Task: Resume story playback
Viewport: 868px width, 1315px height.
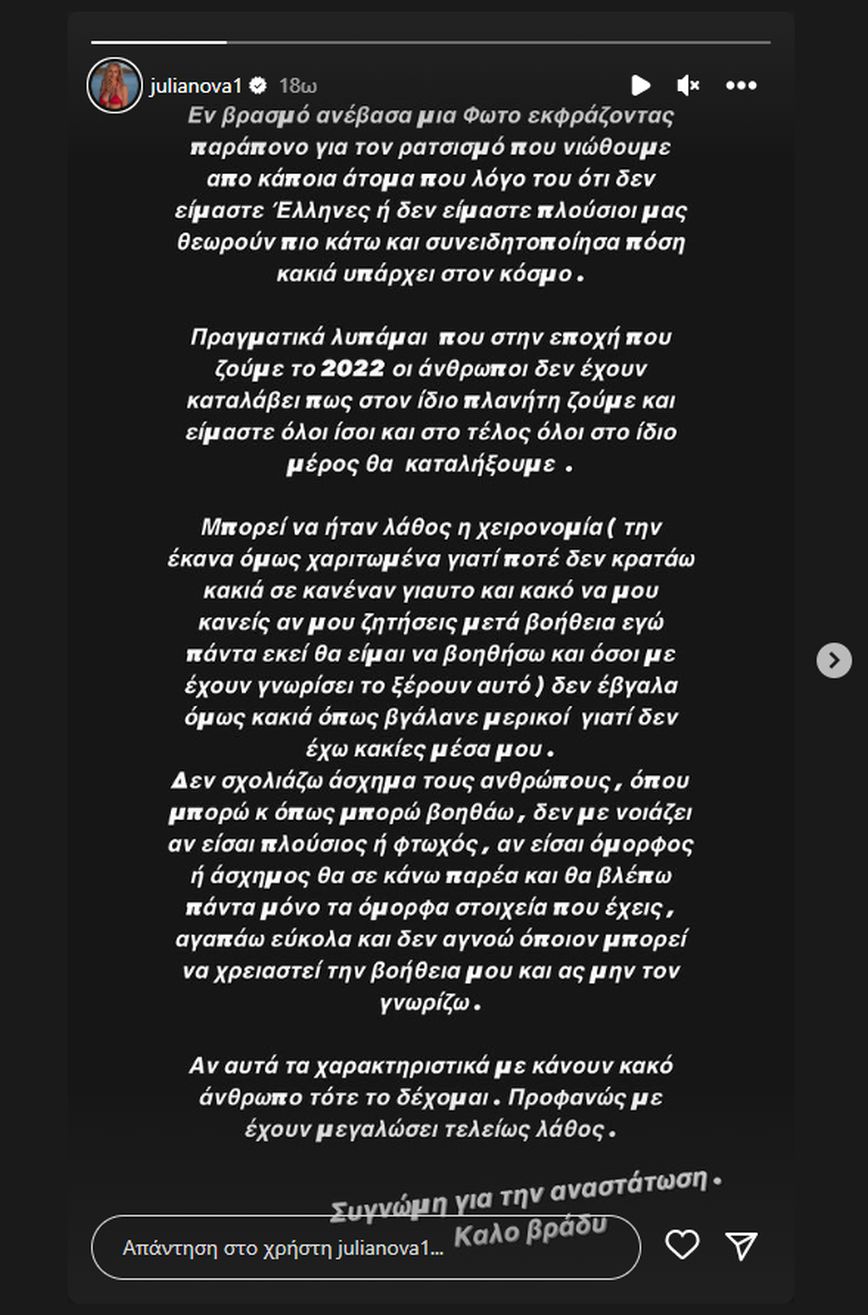Action: pyautogui.click(x=641, y=86)
